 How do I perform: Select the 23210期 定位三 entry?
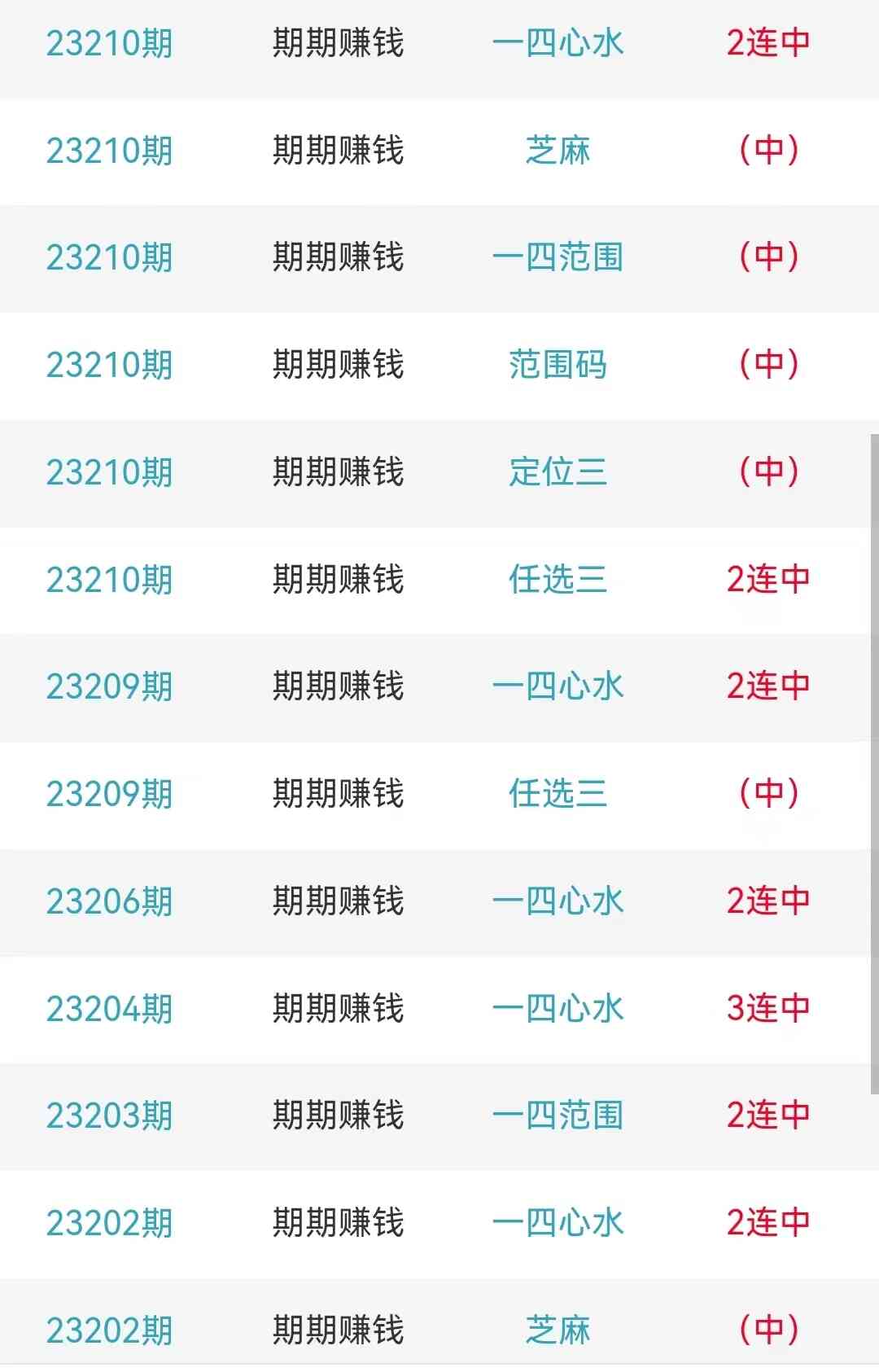(558, 472)
